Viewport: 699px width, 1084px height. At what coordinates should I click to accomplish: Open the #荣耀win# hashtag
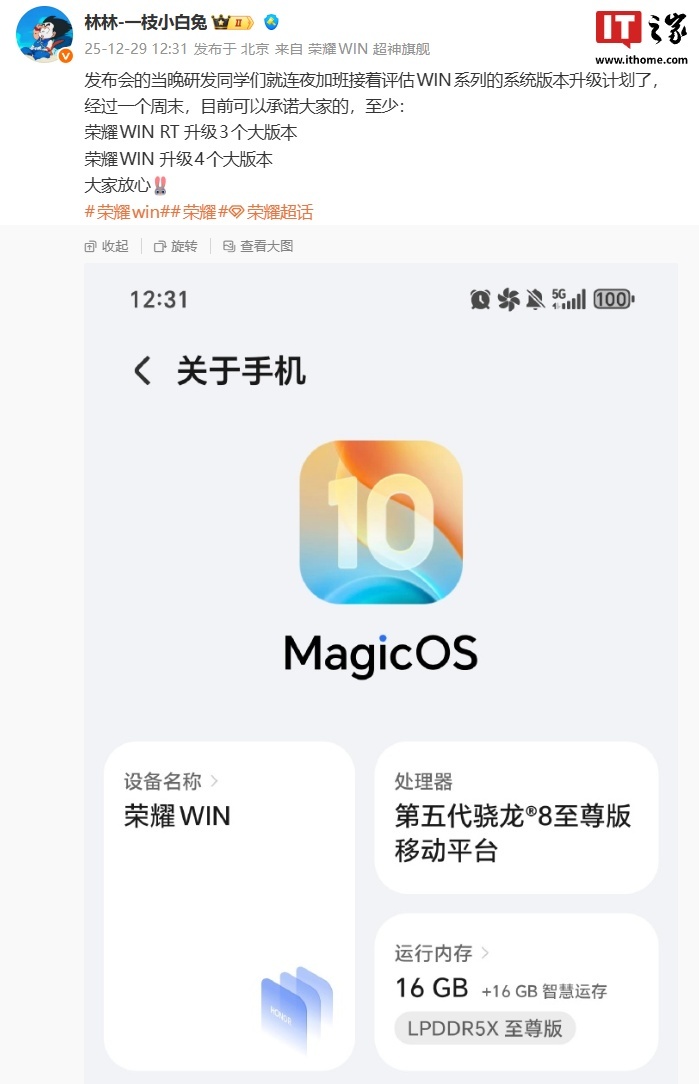[x=128, y=212]
